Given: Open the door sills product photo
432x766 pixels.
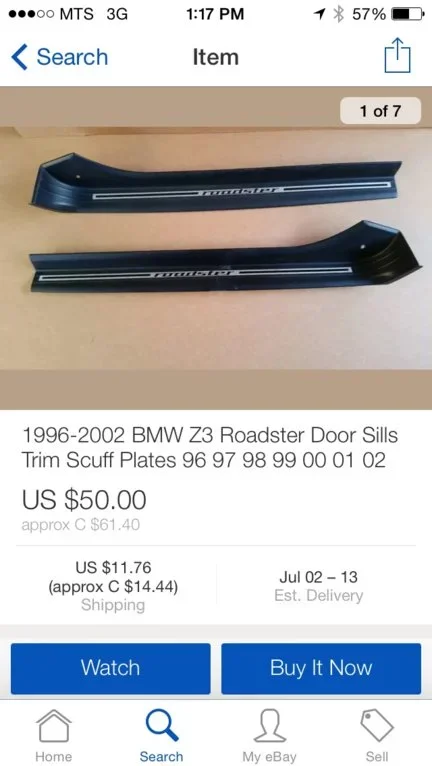Looking at the screenshot, I should point(216,248).
